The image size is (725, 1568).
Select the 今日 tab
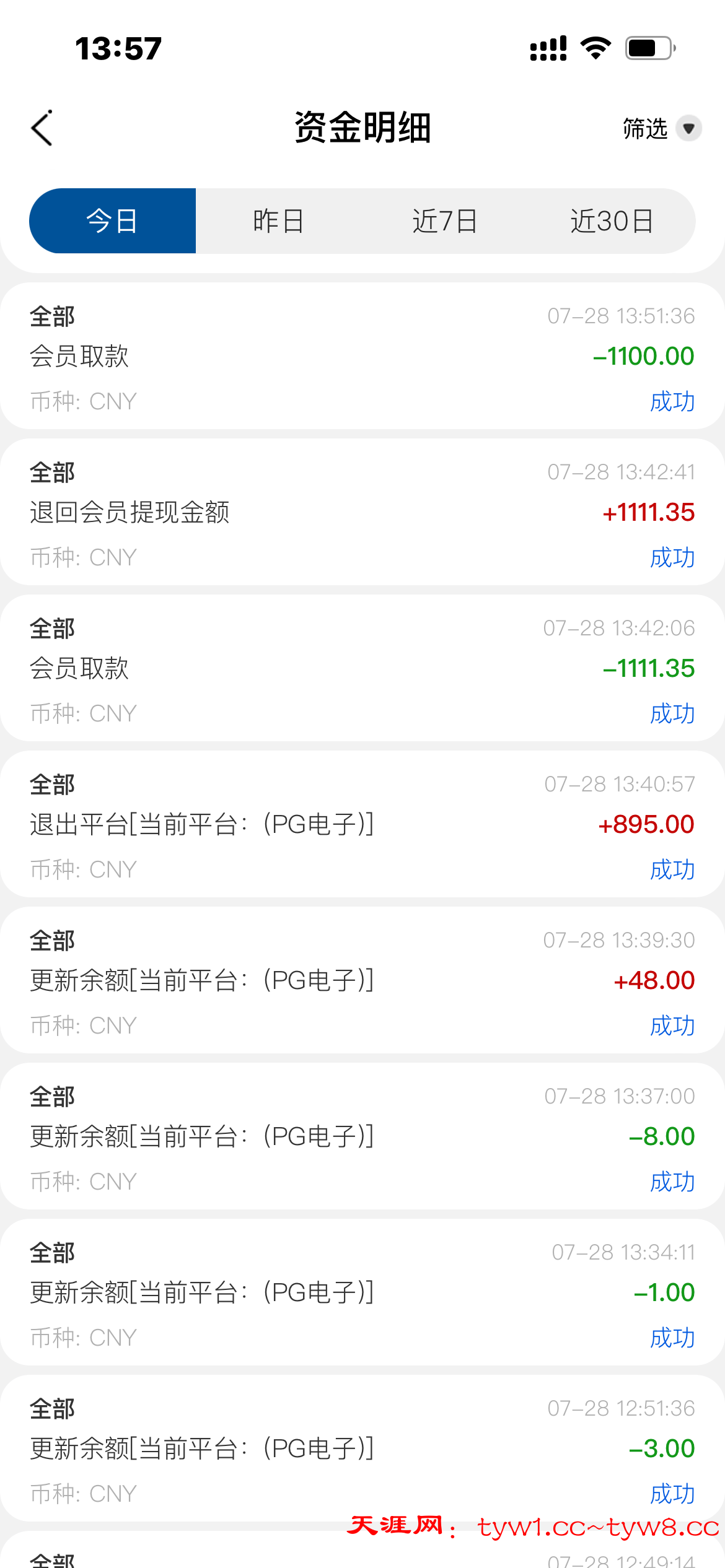(x=113, y=221)
